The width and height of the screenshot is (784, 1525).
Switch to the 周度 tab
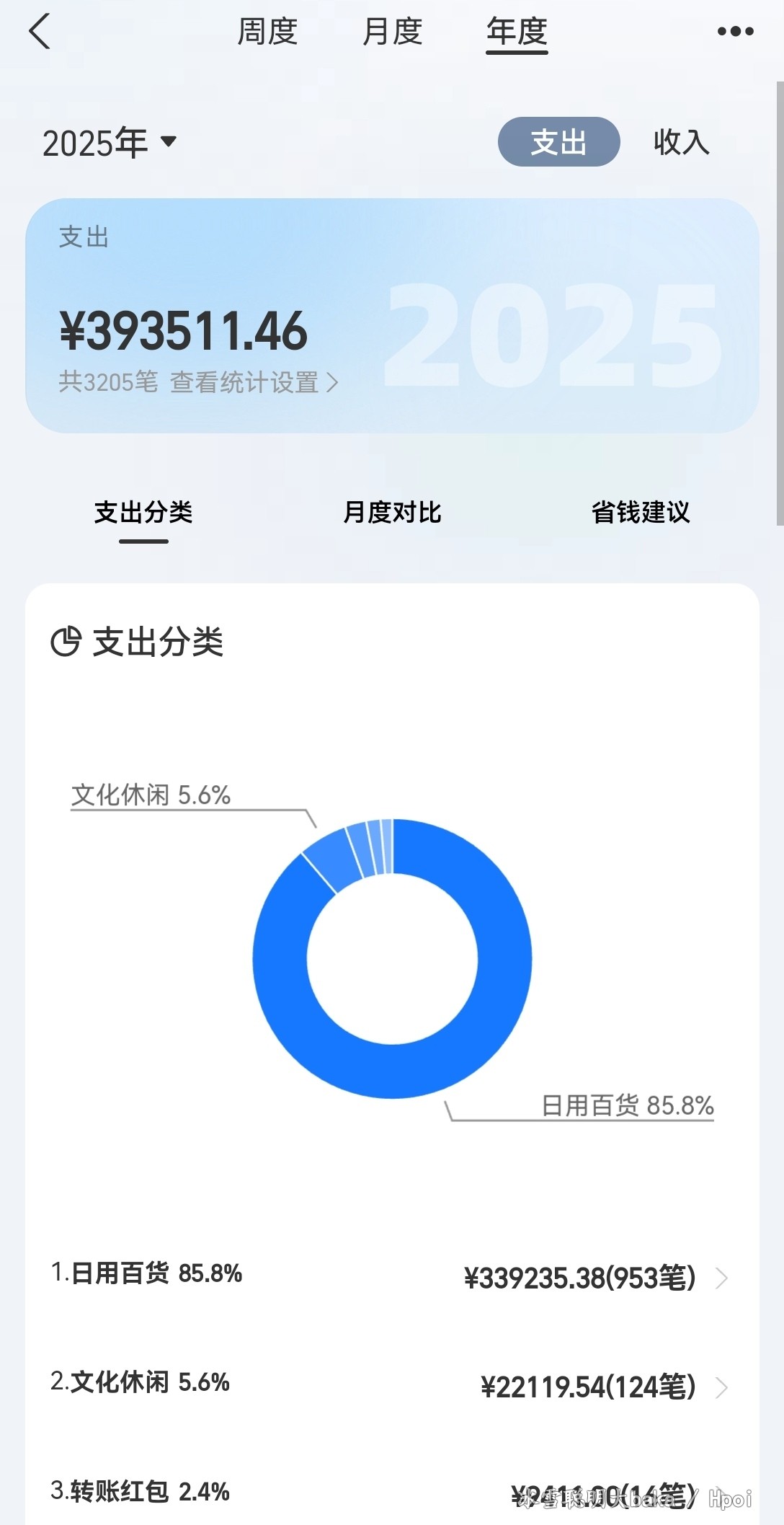pyautogui.click(x=267, y=32)
